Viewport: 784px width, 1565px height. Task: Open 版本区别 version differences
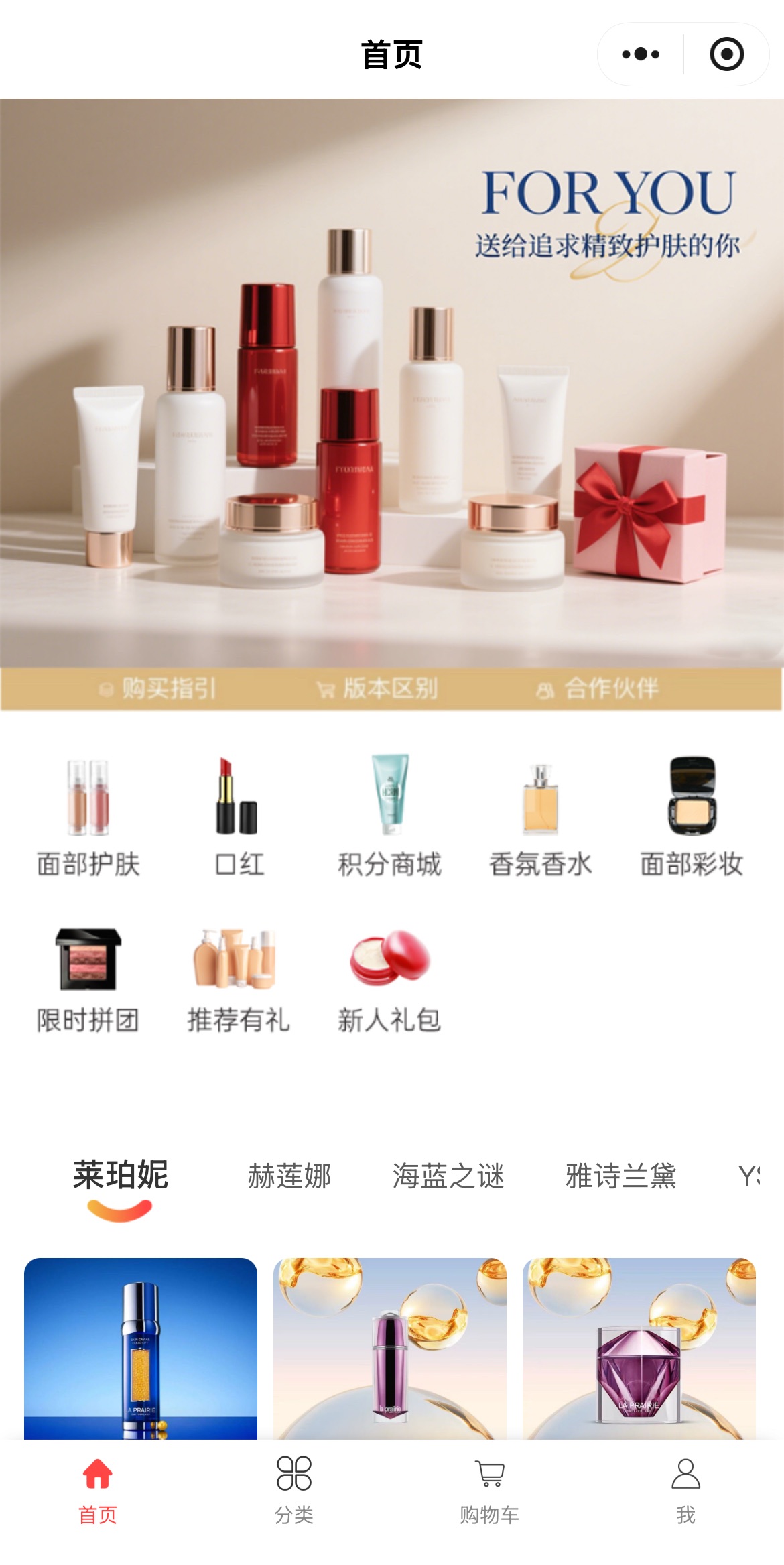377,688
